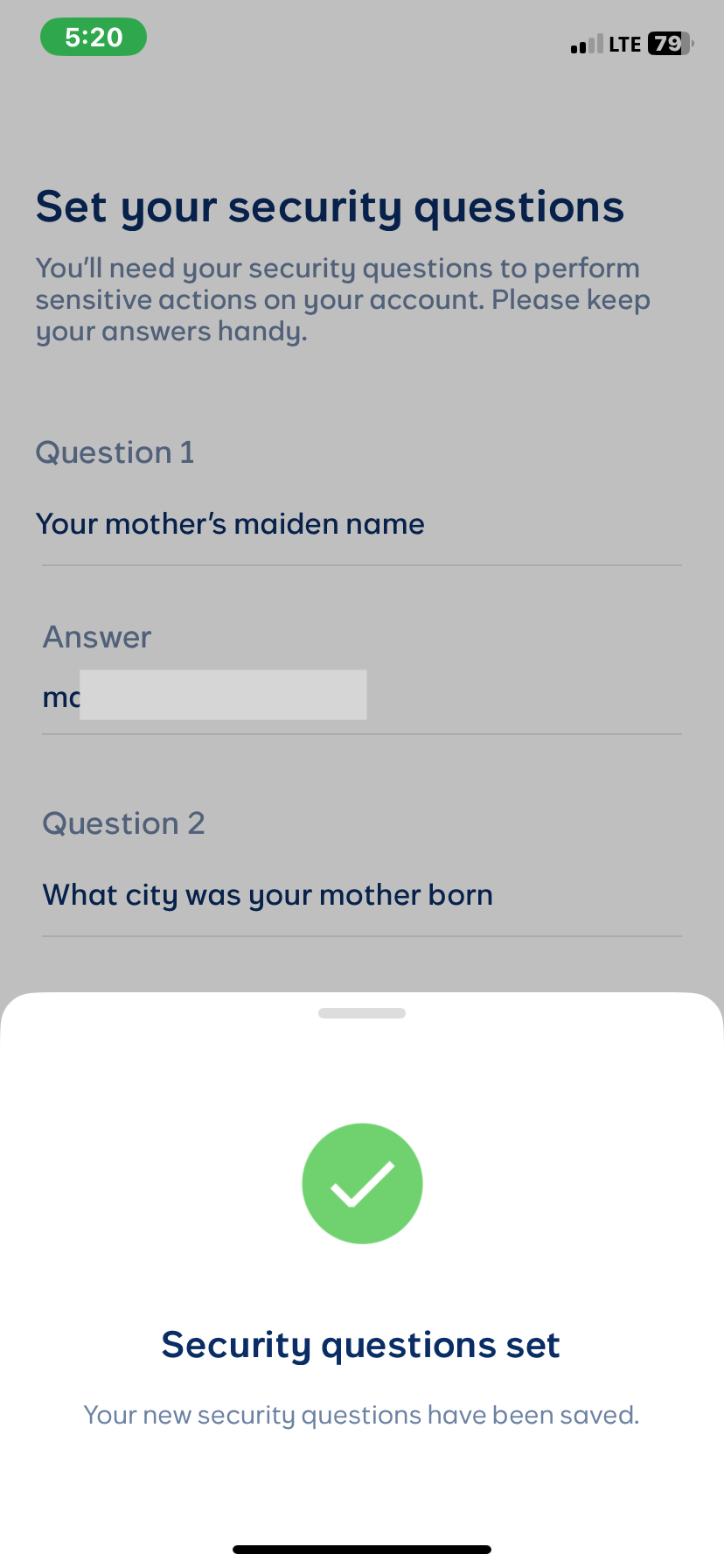
Task: Select the mother's maiden name question field
Action: (229, 523)
